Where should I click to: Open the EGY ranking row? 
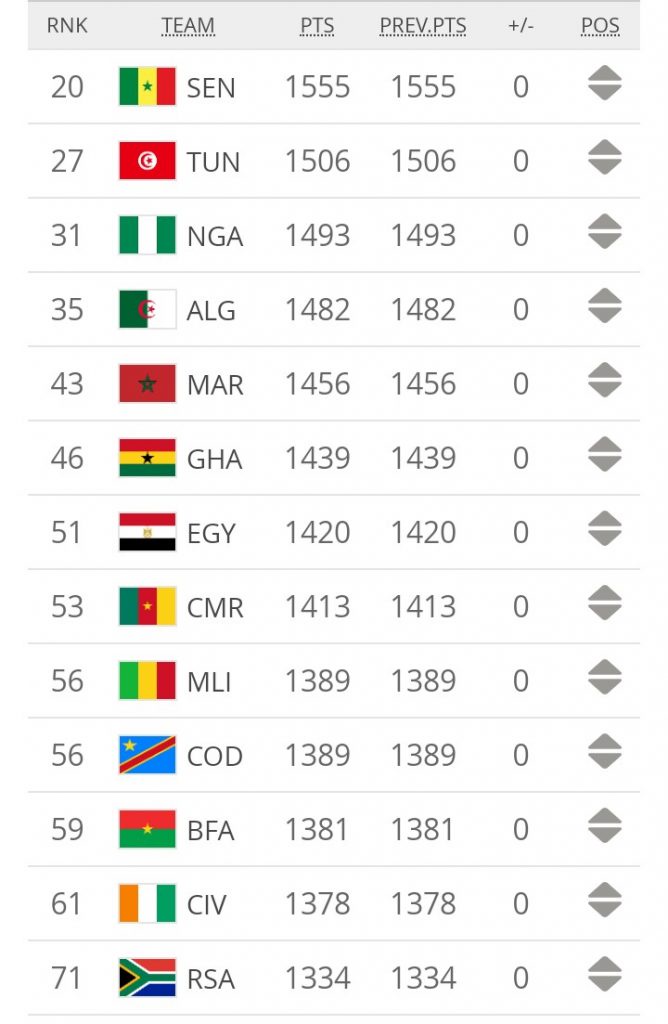tap(211, 533)
